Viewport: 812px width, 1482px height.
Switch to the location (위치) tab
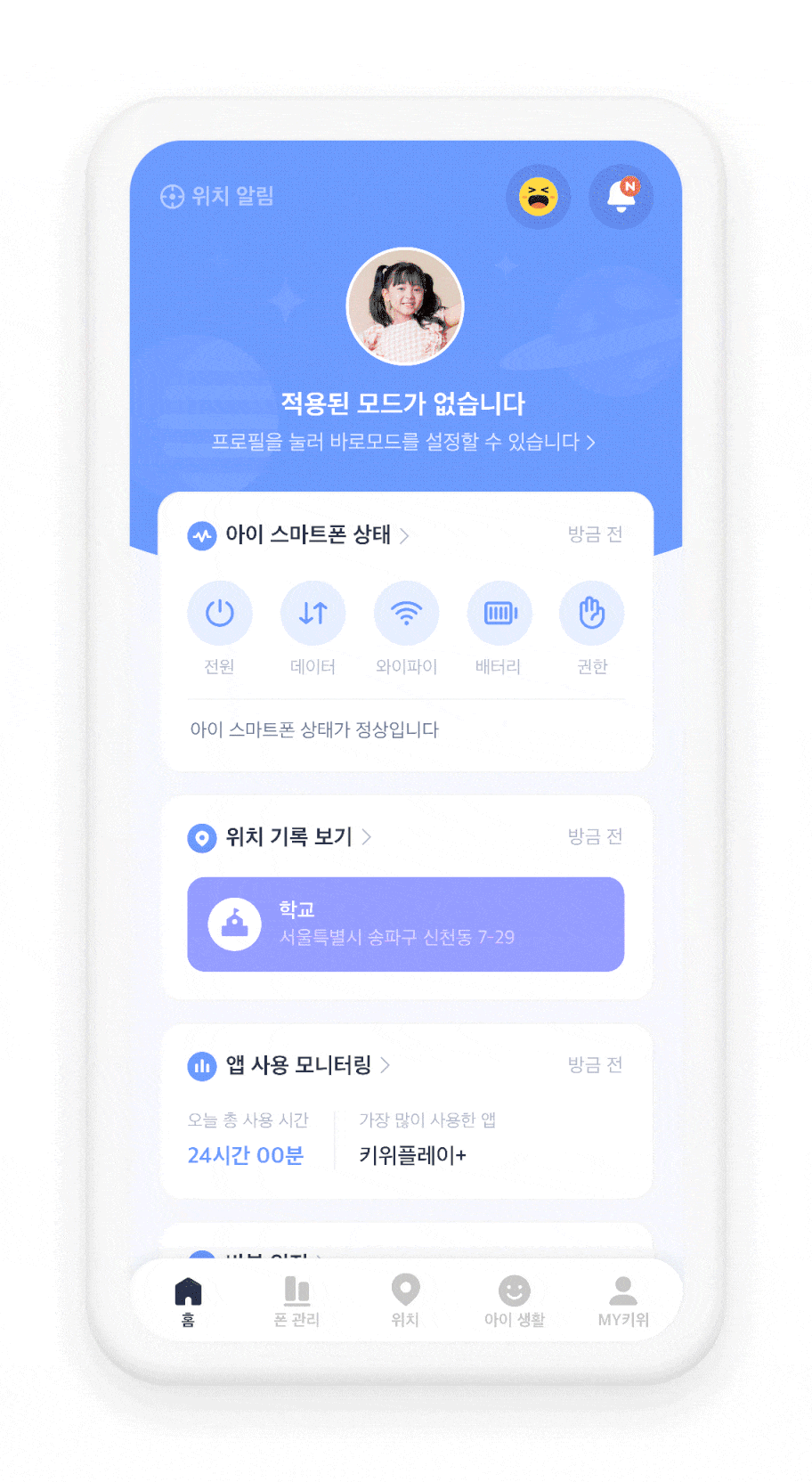click(405, 1301)
